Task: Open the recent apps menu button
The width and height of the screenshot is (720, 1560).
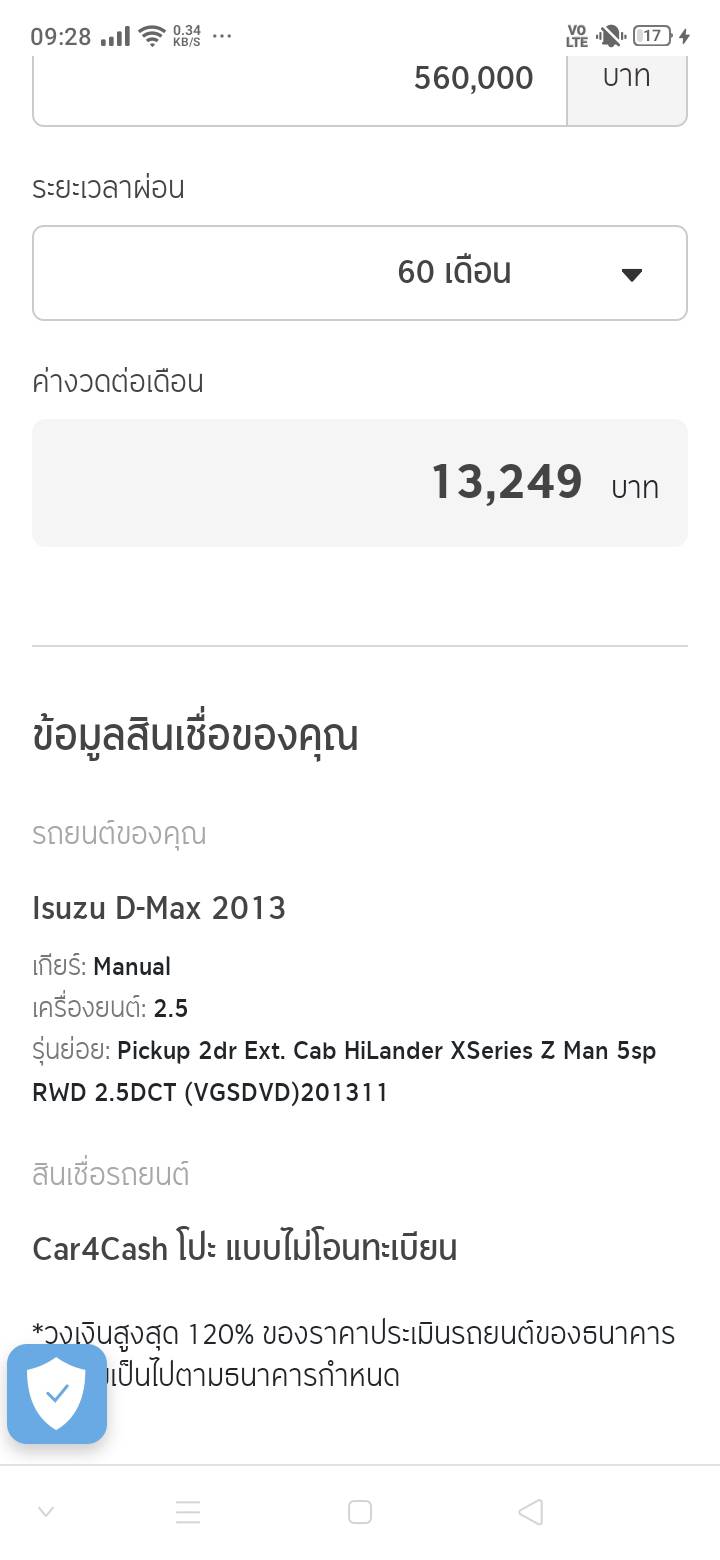Action: [x=188, y=1512]
